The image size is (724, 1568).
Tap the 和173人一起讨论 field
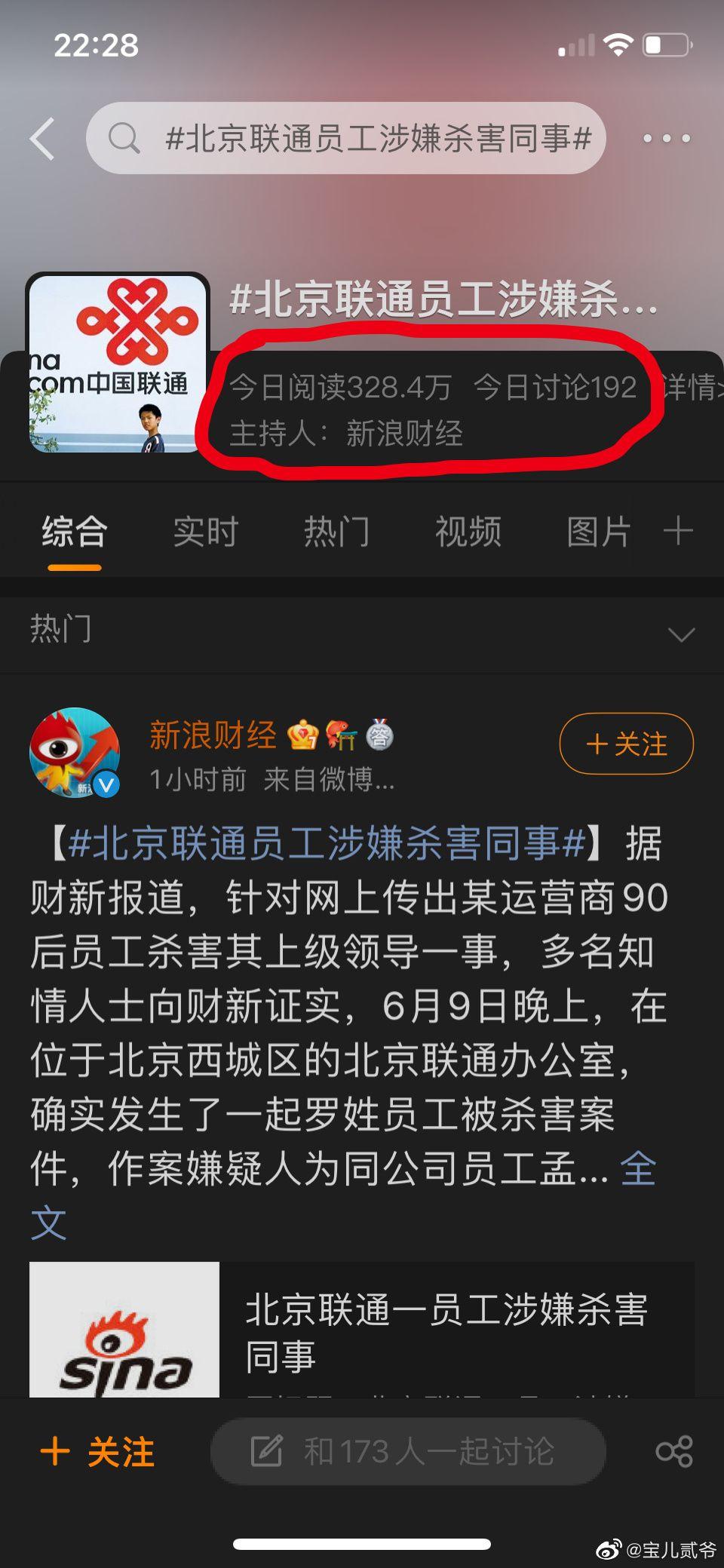point(408,1451)
